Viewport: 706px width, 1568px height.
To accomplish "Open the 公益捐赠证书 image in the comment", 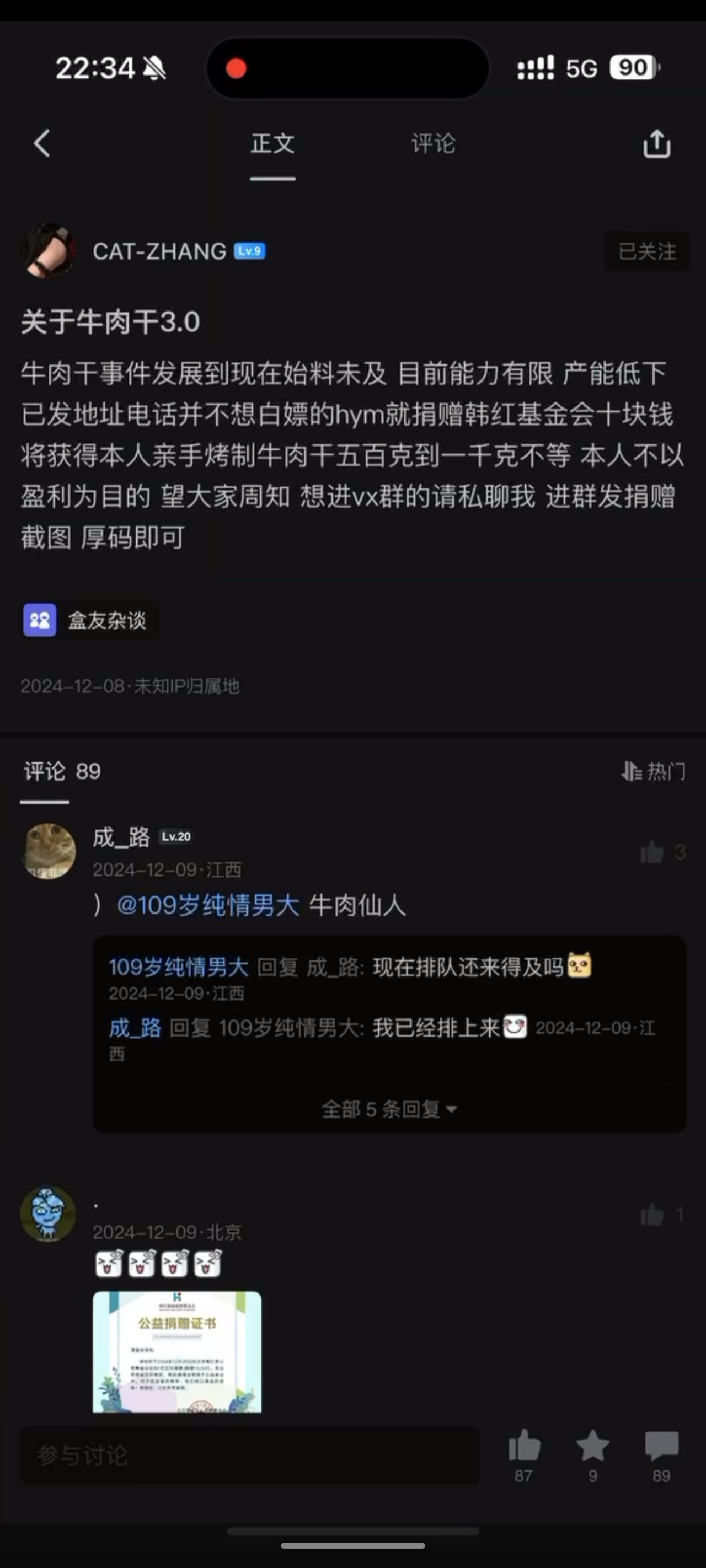I will pyautogui.click(x=176, y=1351).
